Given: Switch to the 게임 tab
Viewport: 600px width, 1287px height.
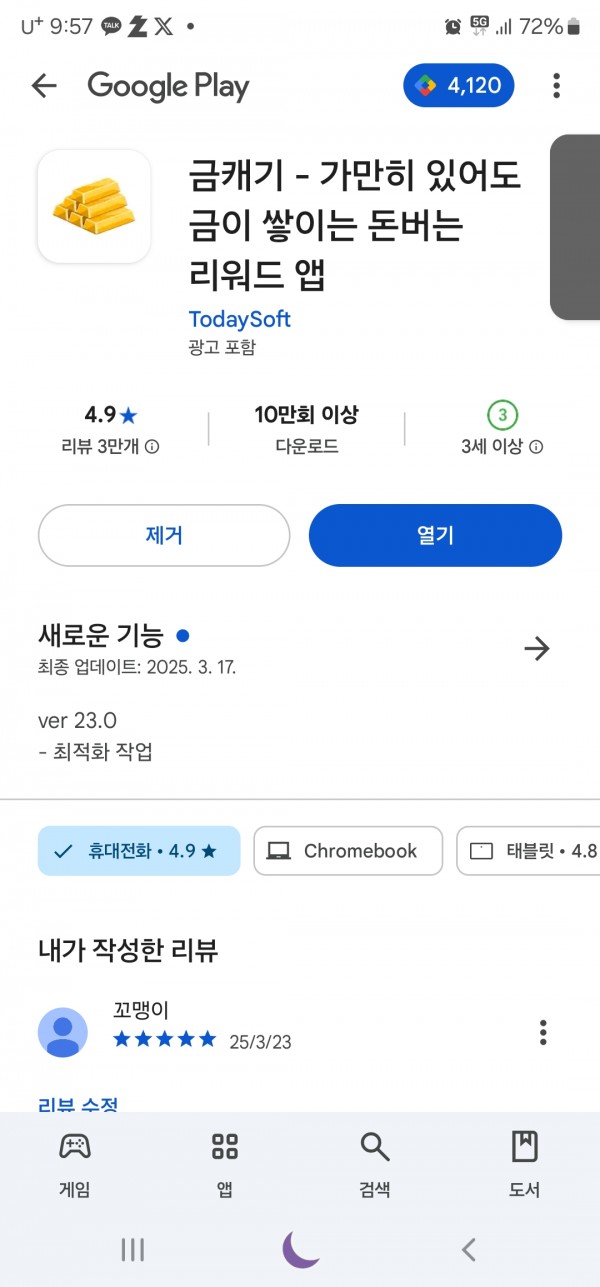Looking at the screenshot, I should coord(75,1164).
